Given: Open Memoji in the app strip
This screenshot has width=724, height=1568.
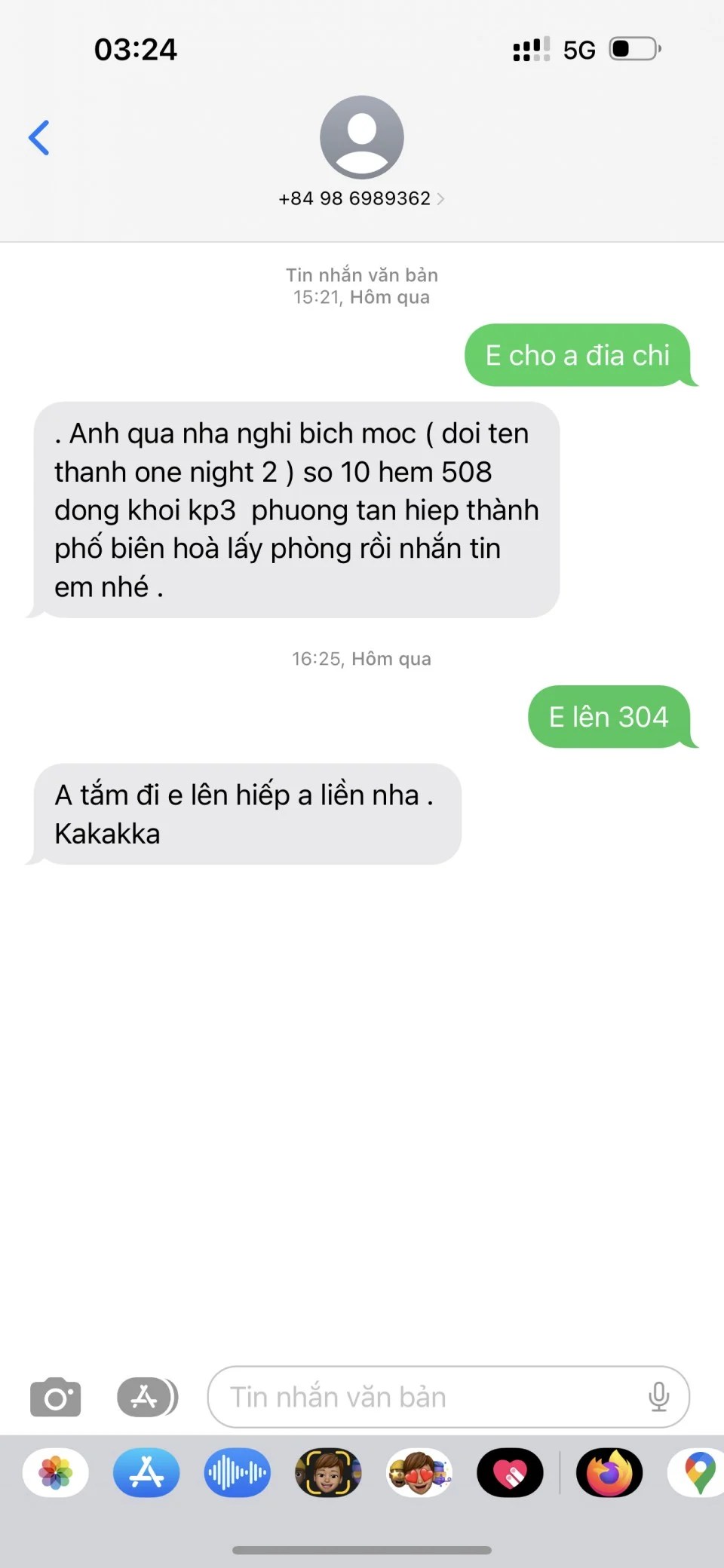Looking at the screenshot, I should [328, 1472].
